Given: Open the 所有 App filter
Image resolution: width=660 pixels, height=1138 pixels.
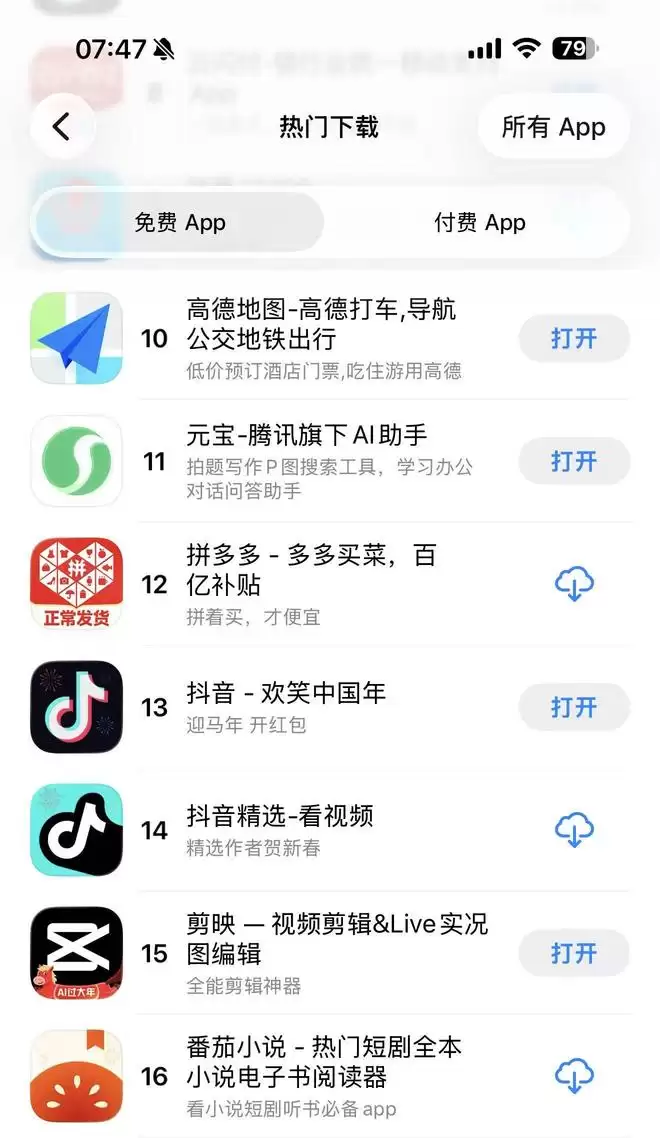Looking at the screenshot, I should 553,127.
